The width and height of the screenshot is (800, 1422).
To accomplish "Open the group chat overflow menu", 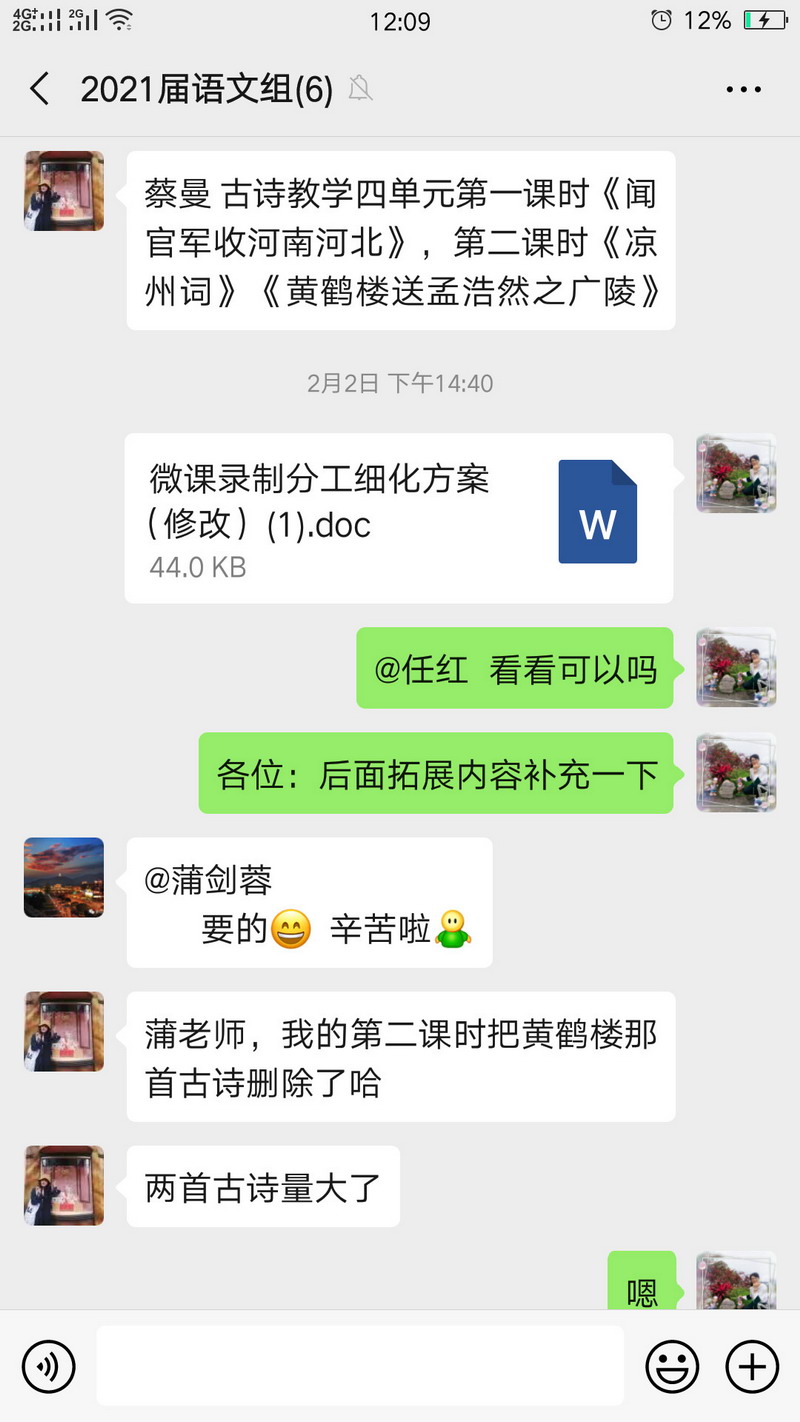I will 743,90.
